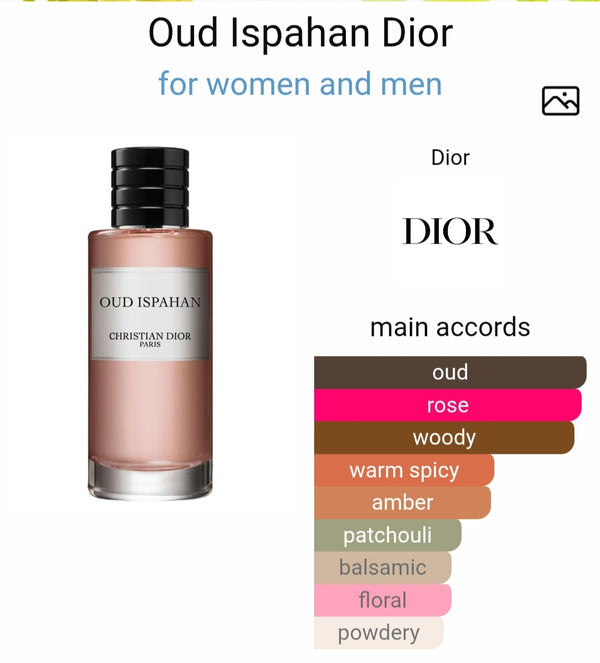
Task: Open the photo gallery icon
Action: [x=560, y=100]
